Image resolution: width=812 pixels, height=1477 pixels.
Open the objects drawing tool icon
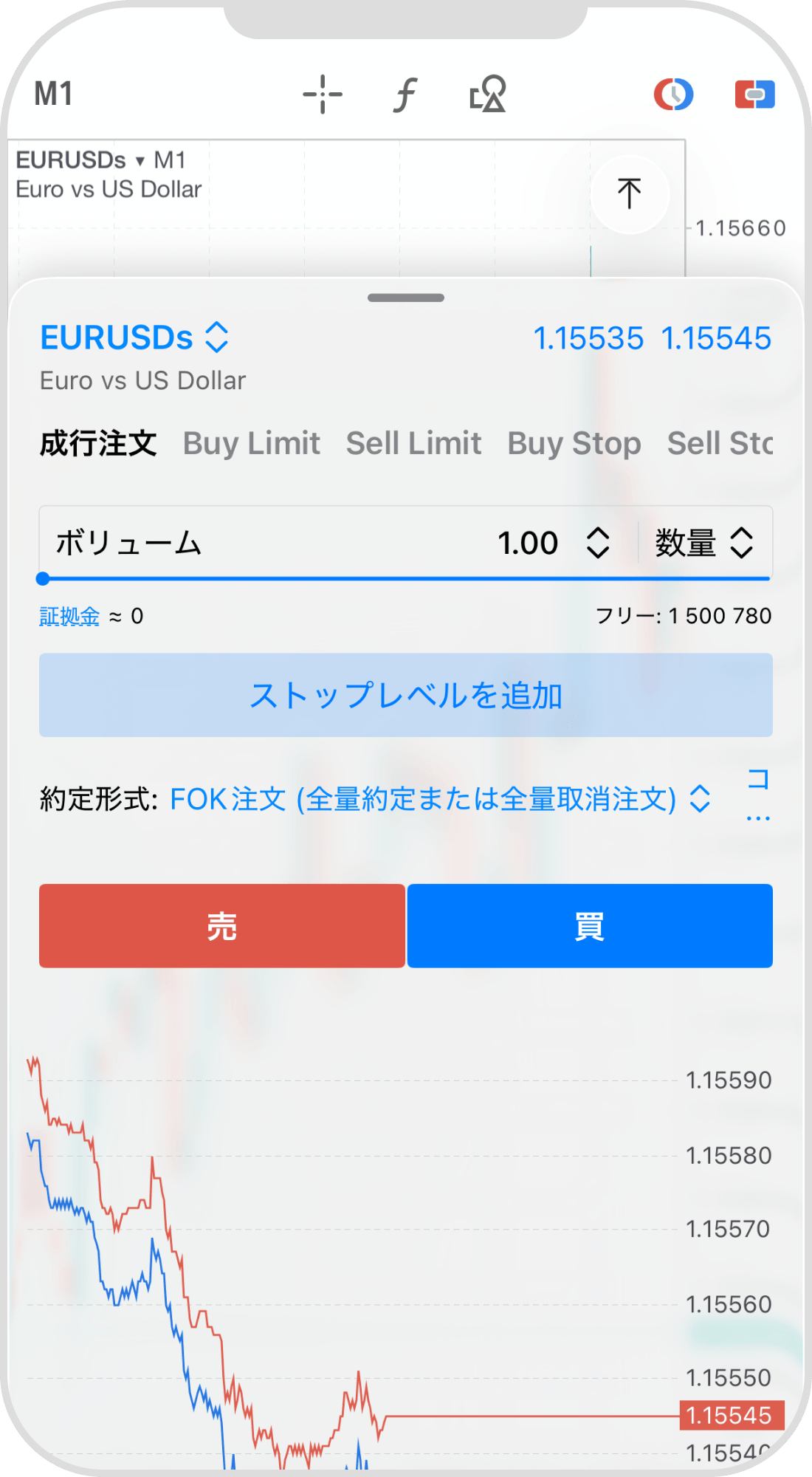tap(487, 94)
